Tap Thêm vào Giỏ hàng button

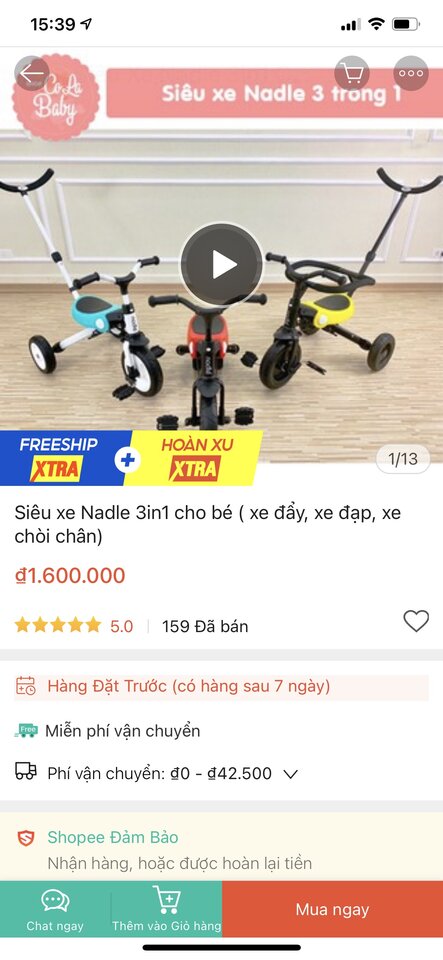pos(166,909)
